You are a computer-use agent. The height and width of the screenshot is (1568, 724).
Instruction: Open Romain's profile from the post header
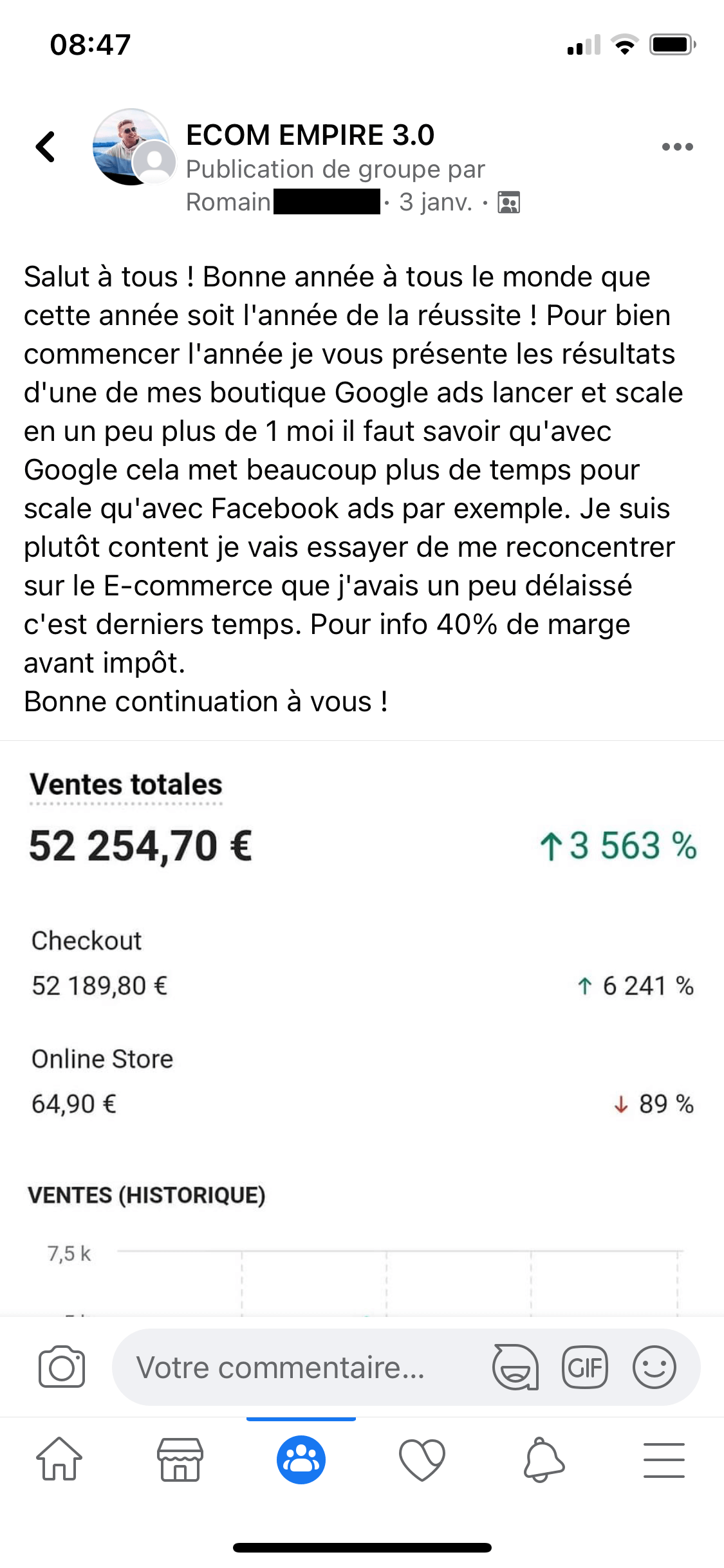click(x=228, y=202)
